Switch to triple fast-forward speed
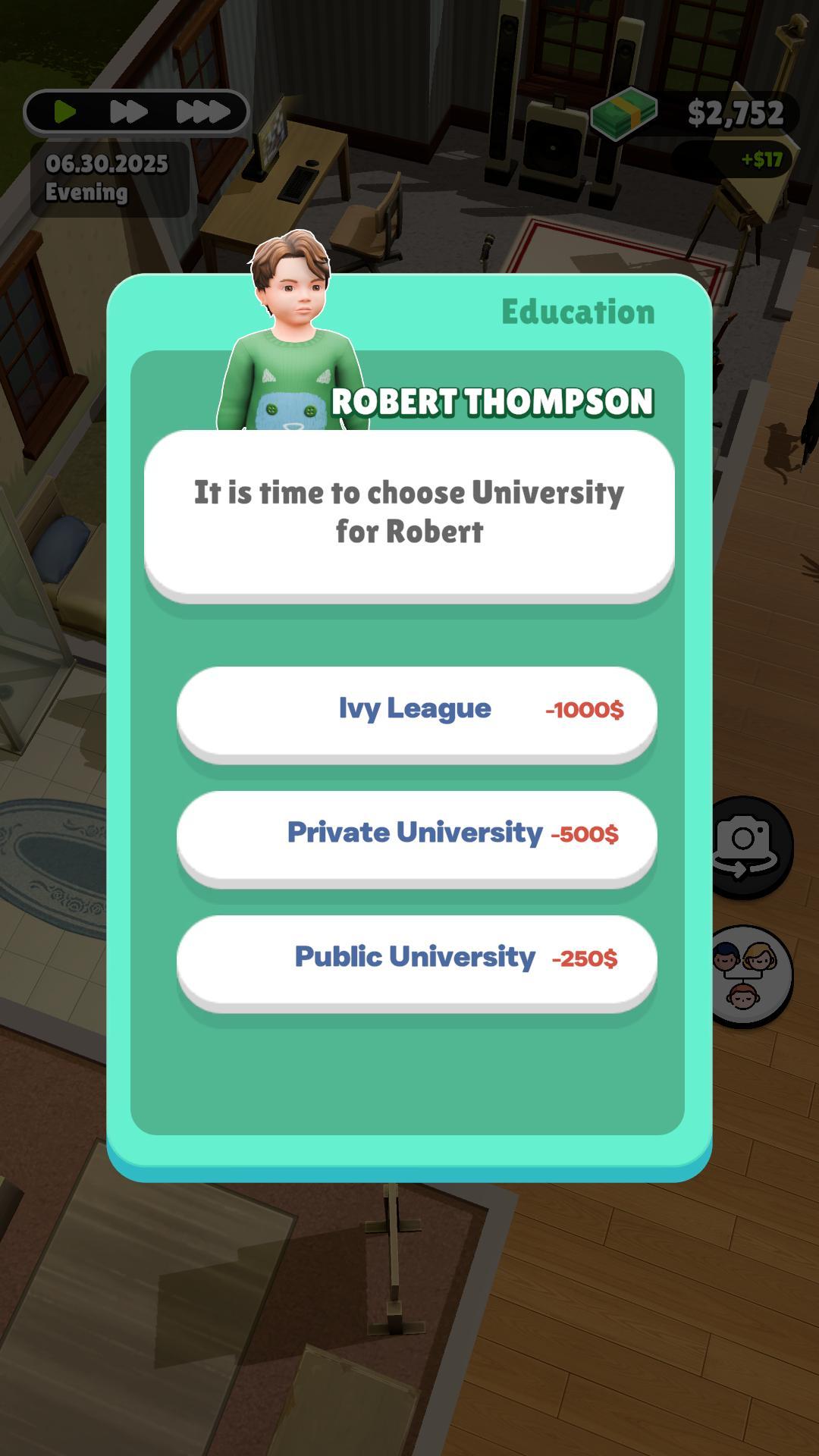 point(202,112)
